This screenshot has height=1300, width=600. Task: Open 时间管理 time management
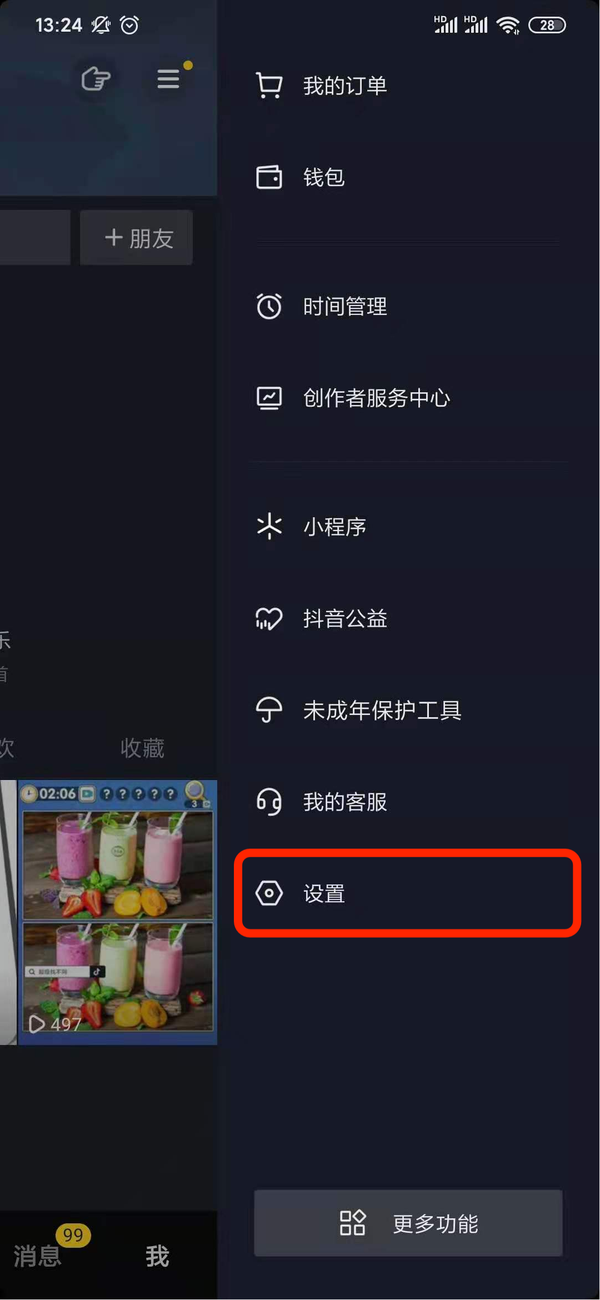(x=344, y=307)
